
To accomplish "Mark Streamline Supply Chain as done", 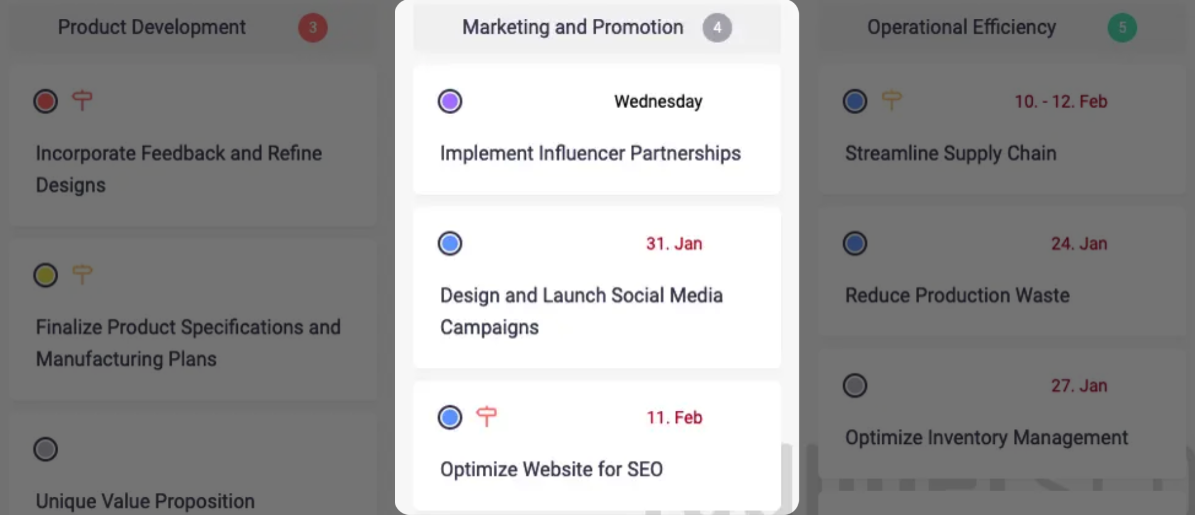I will [x=855, y=101].
